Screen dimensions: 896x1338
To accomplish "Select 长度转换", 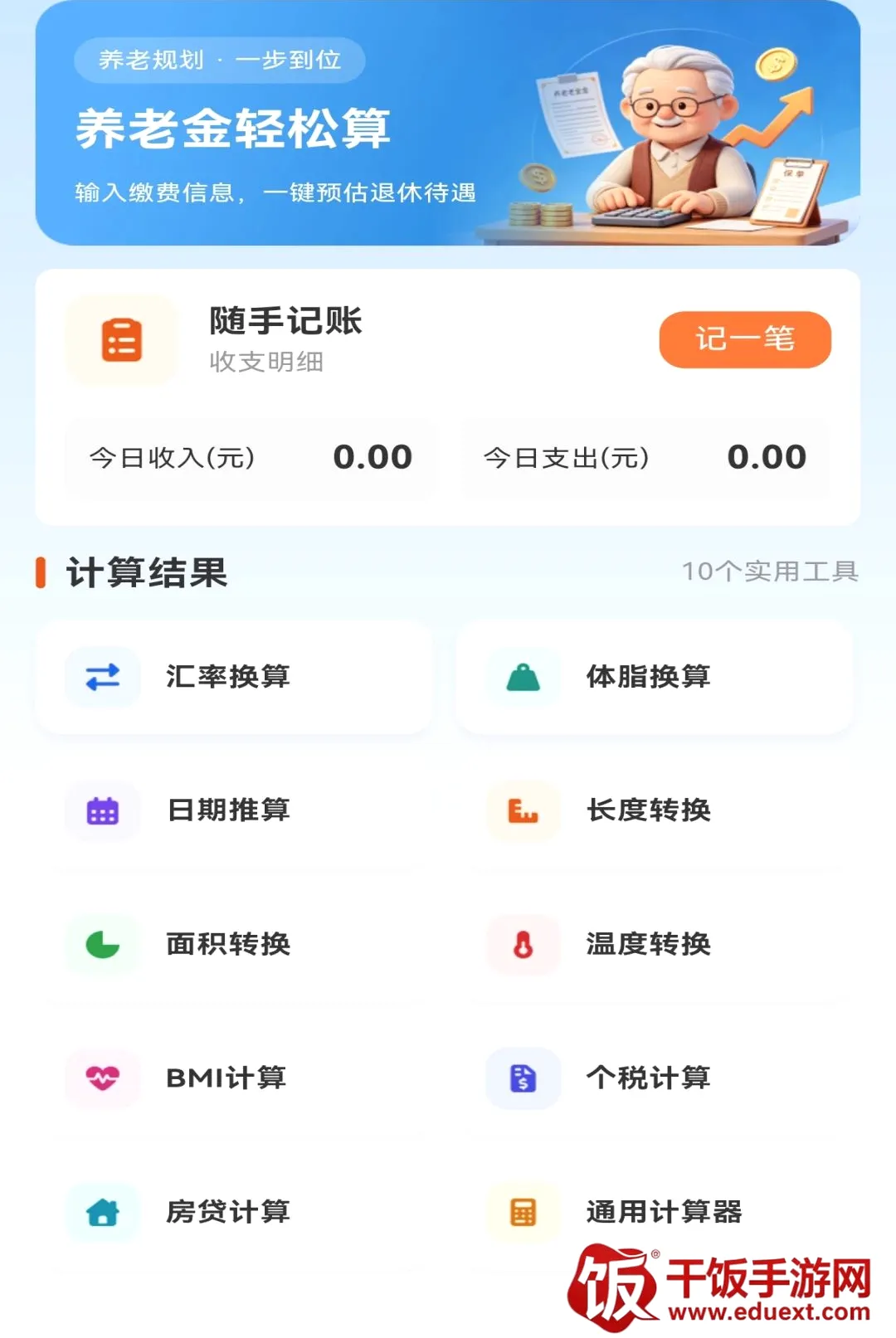I will click(655, 810).
